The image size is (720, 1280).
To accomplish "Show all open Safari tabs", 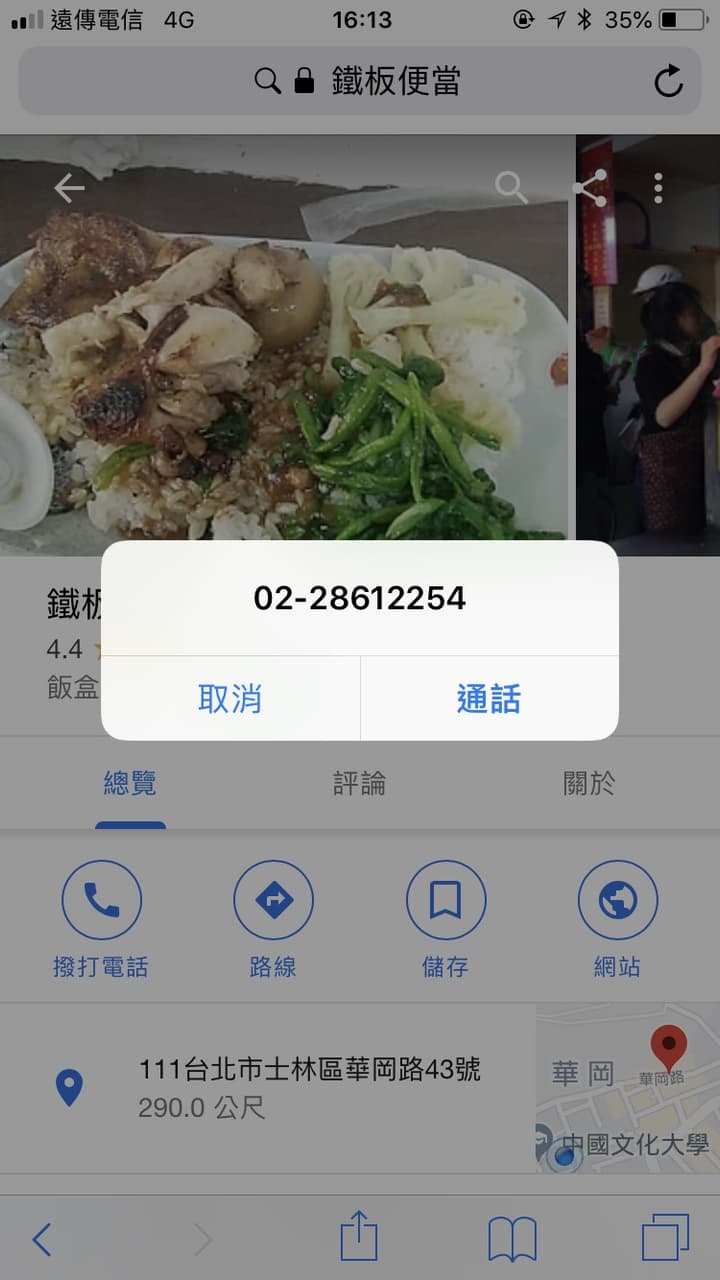I will (665, 1238).
